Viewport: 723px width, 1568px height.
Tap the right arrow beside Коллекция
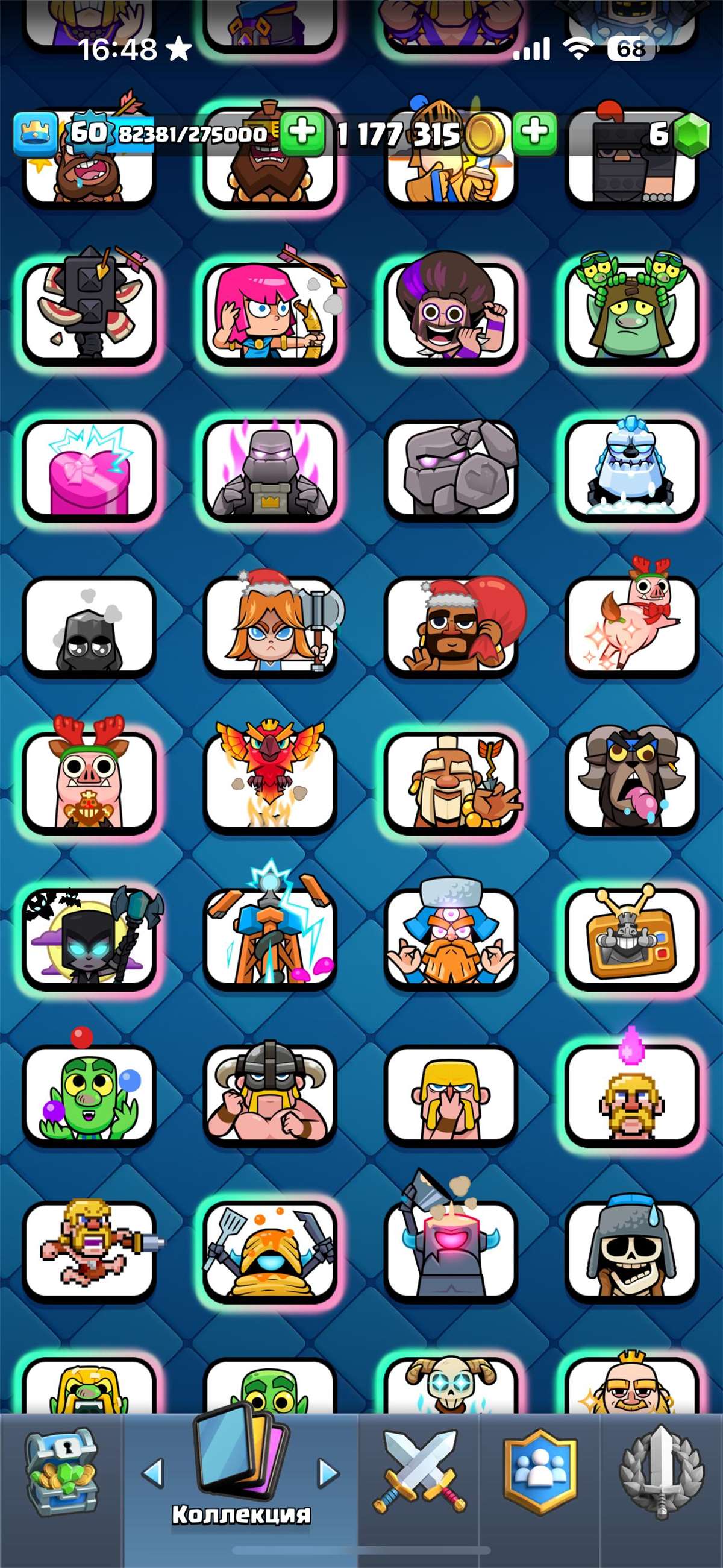(x=328, y=1473)
